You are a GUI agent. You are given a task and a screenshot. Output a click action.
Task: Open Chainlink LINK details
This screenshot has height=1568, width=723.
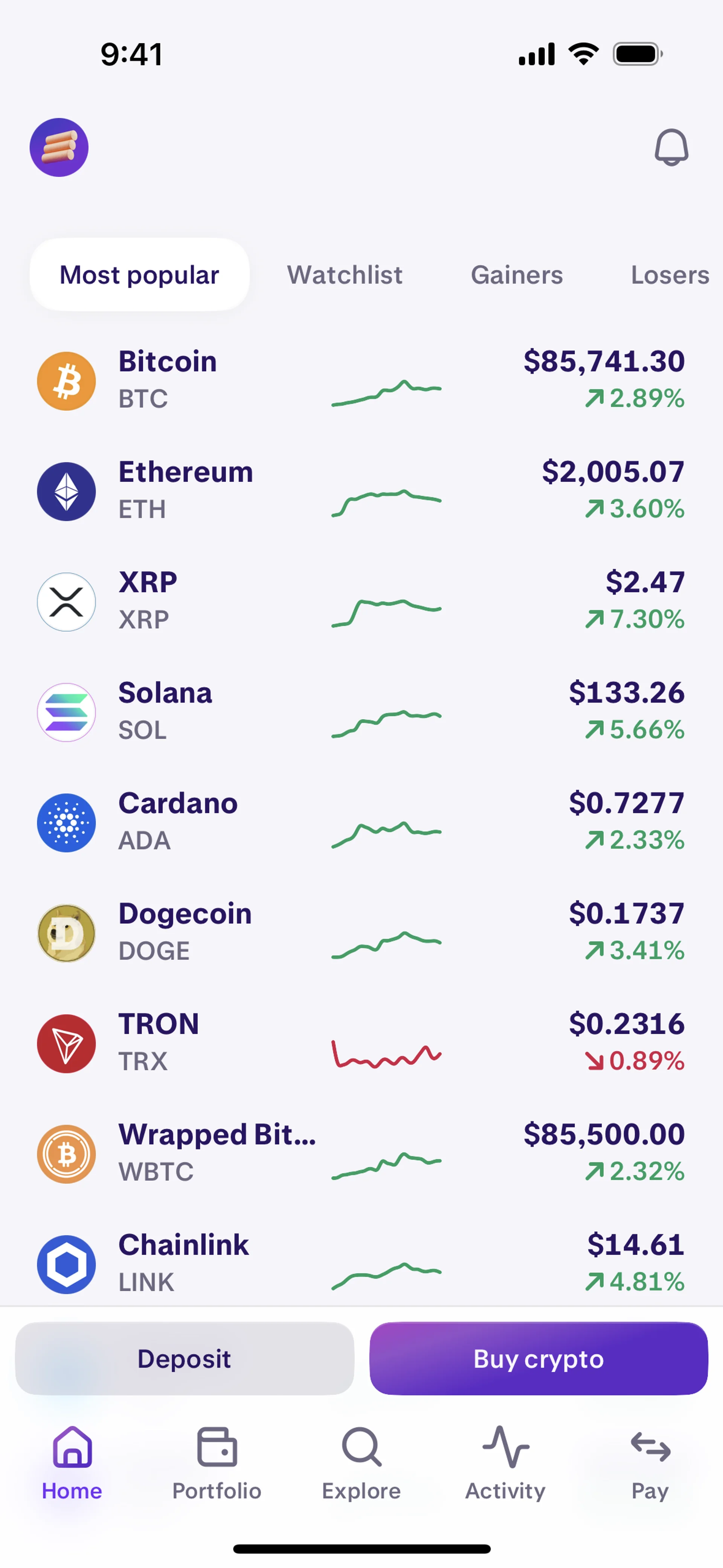(361, 1264)
